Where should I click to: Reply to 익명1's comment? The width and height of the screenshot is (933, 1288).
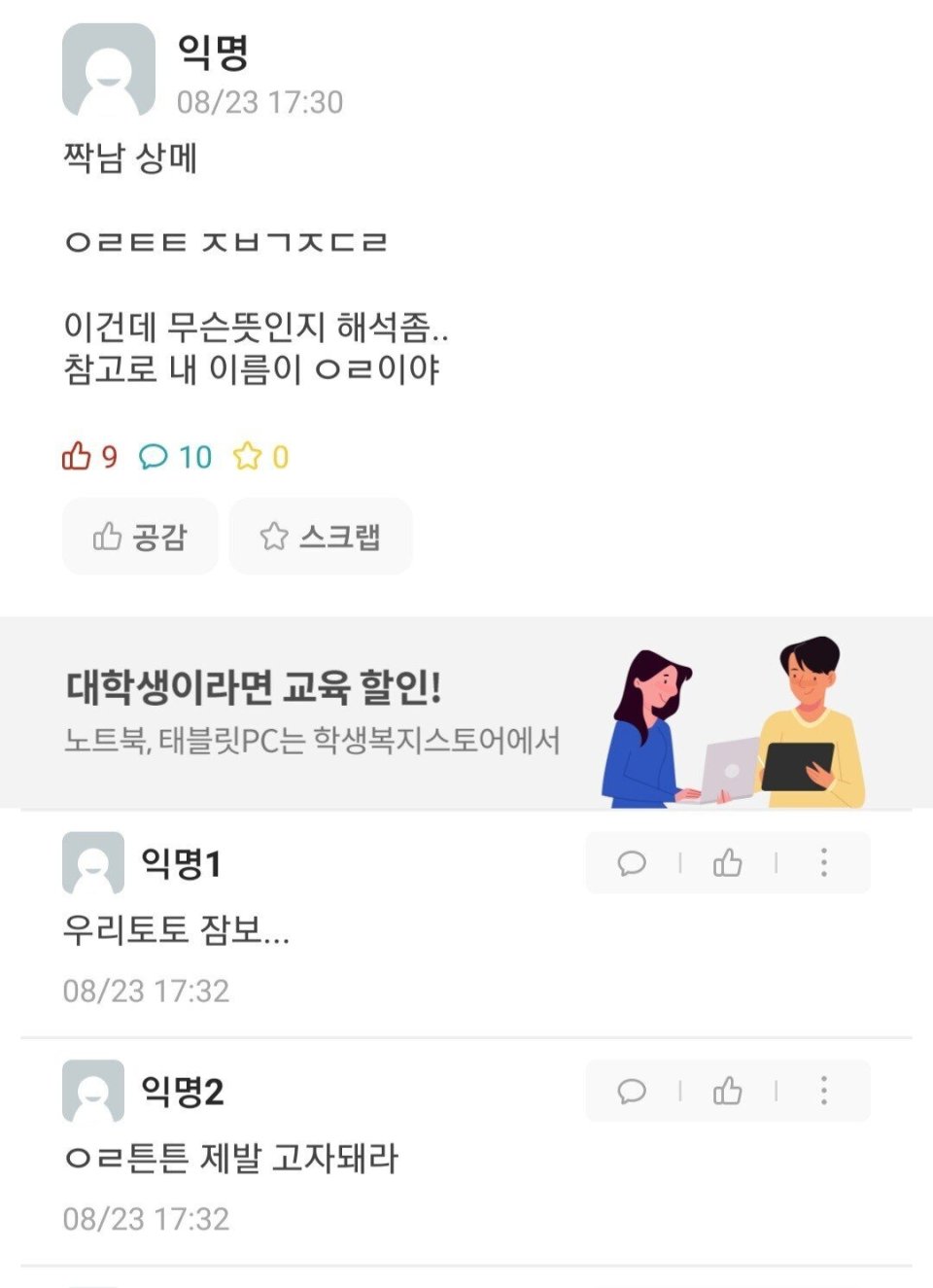point(632,863)
